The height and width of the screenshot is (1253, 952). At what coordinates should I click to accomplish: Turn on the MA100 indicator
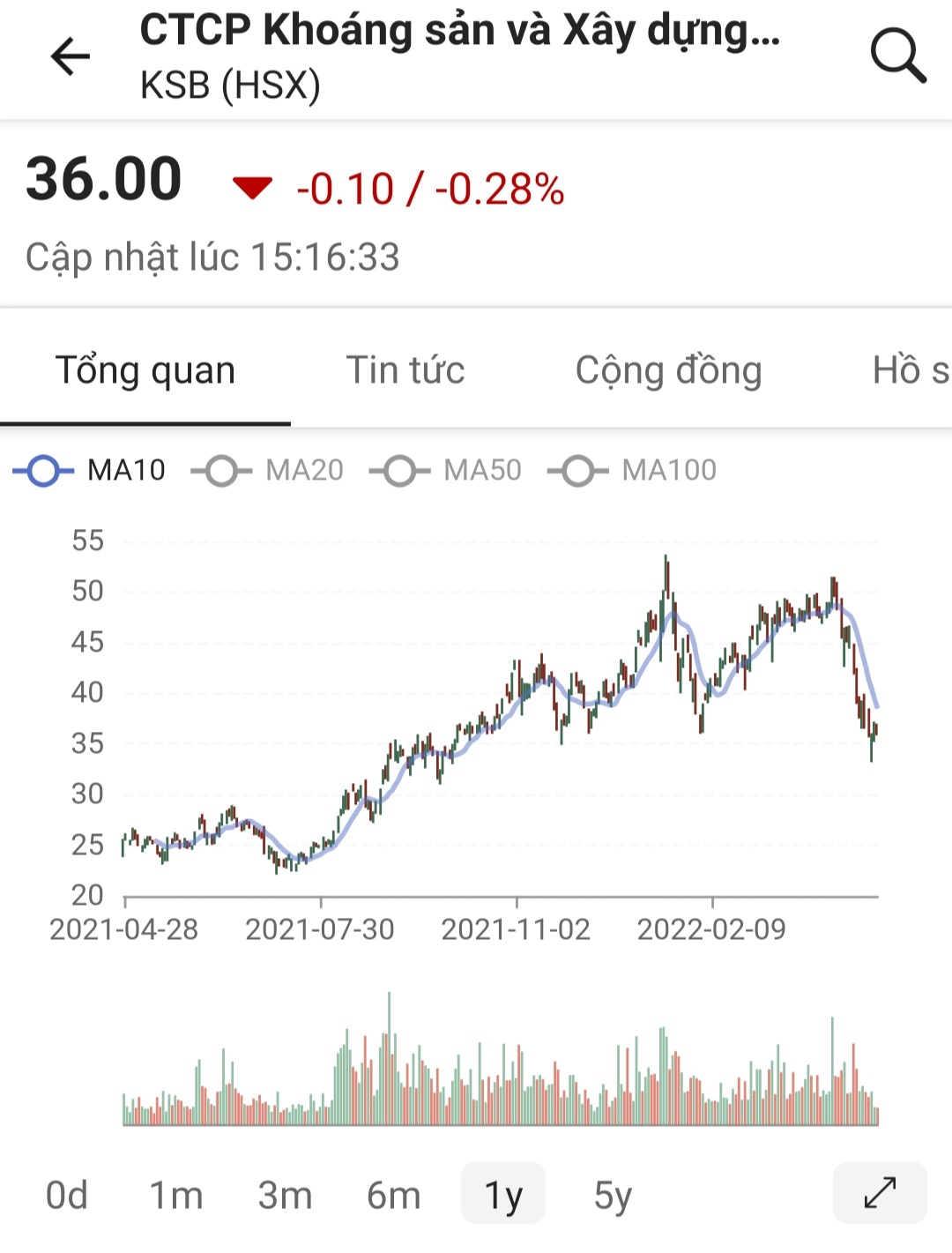point(633,471)
